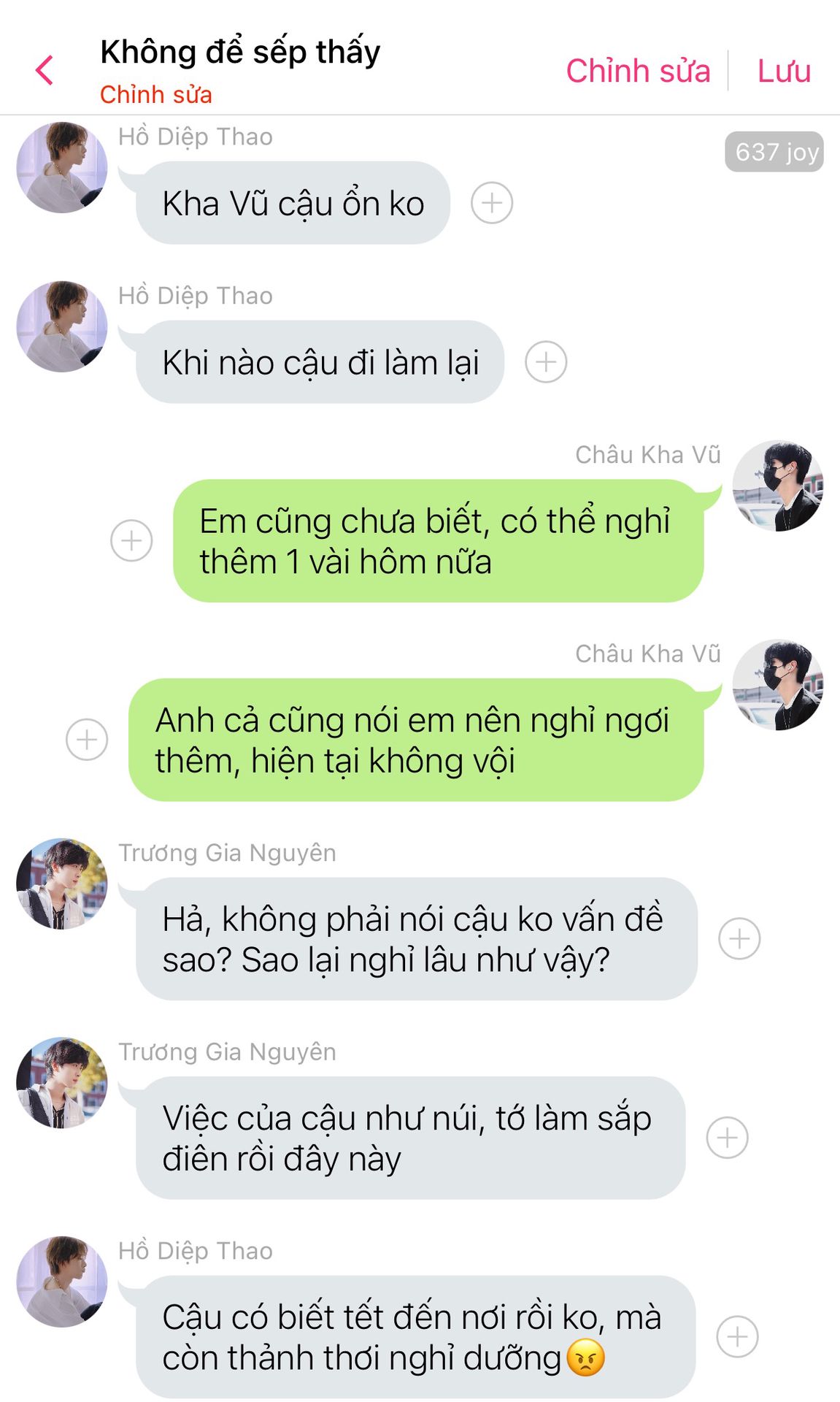Tap plus next to 'Cậu có biết tết' message
The width and height of the screenshot is (840, 1402).
click(x=737, y=1337)
